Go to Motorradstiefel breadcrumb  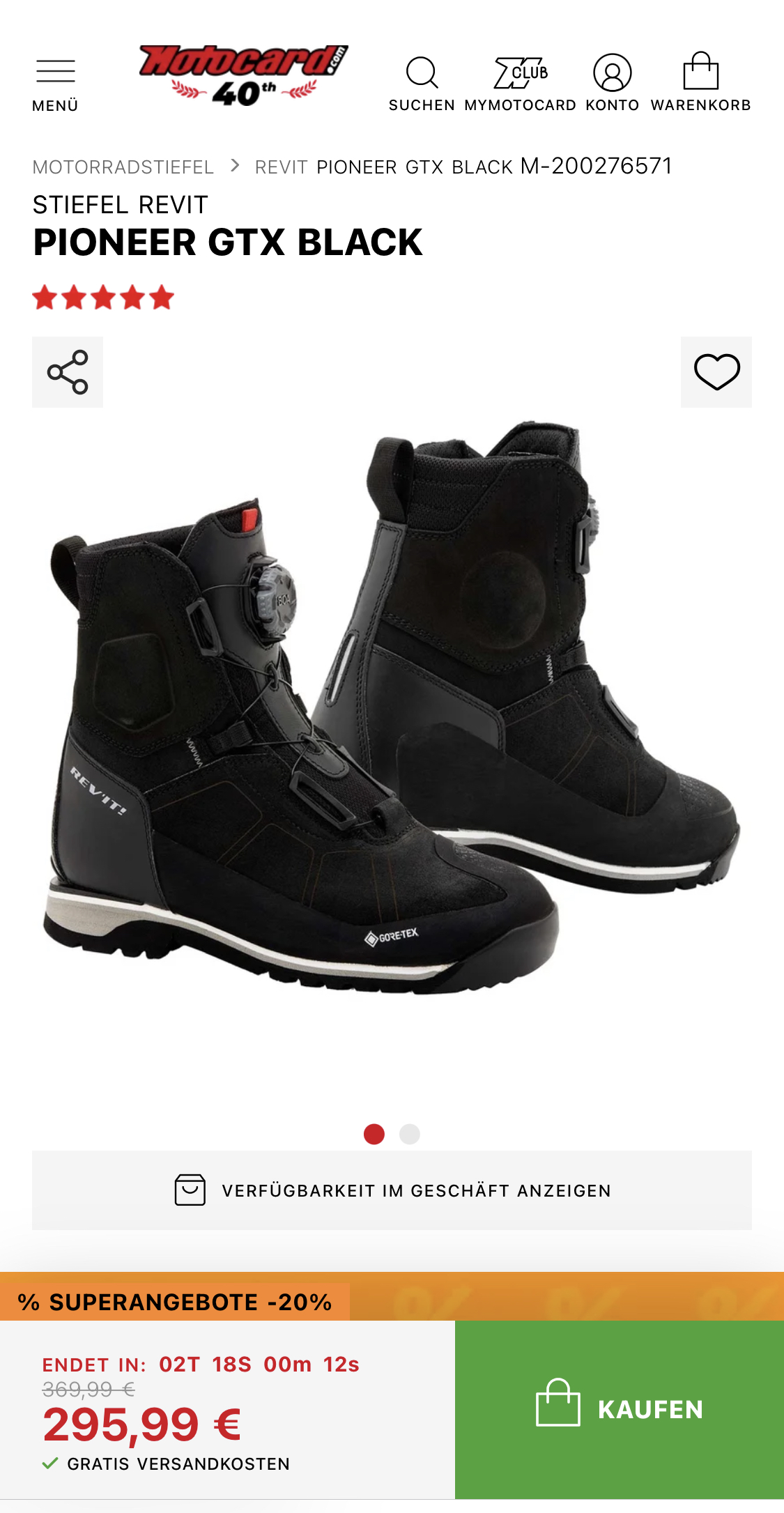pos(123,167)
